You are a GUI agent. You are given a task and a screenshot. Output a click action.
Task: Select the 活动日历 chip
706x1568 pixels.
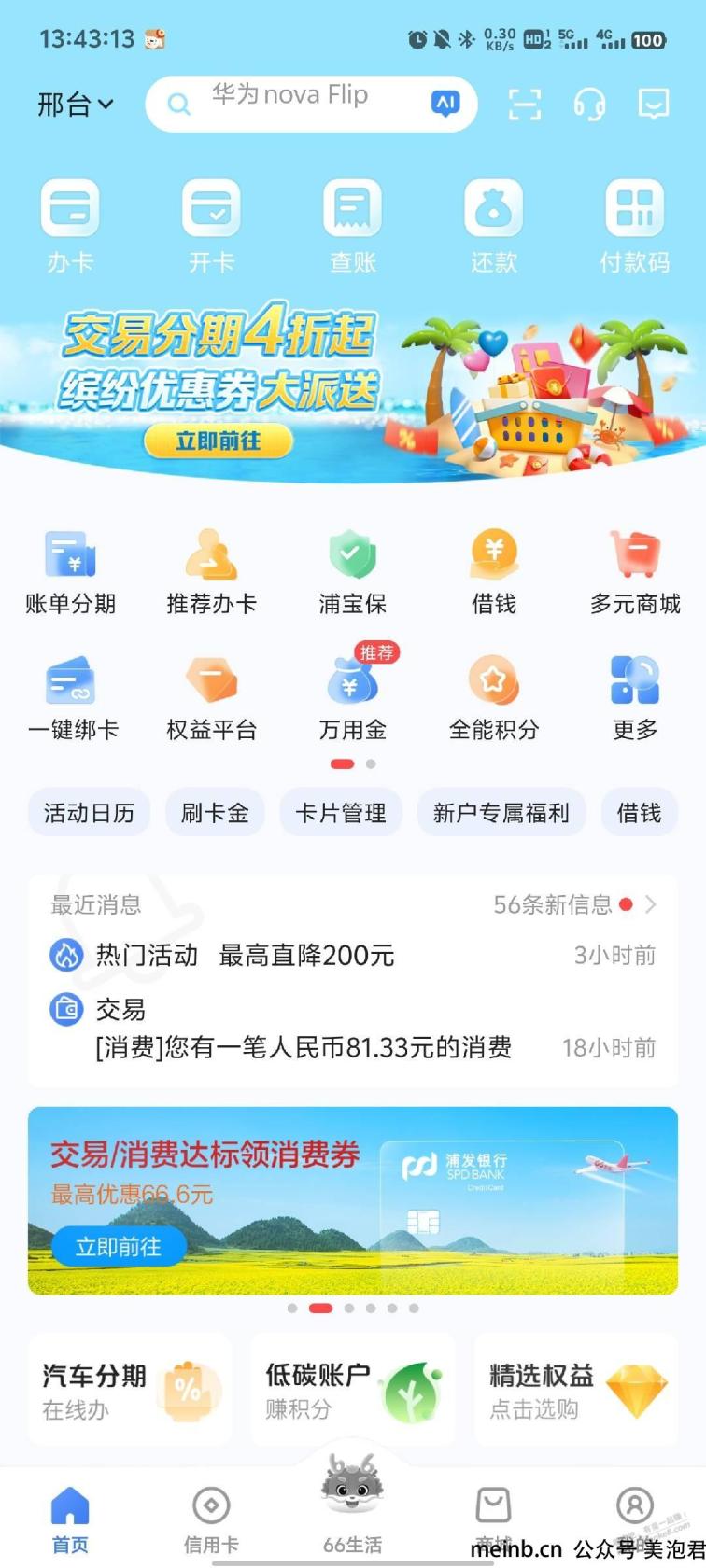(89, 813)
